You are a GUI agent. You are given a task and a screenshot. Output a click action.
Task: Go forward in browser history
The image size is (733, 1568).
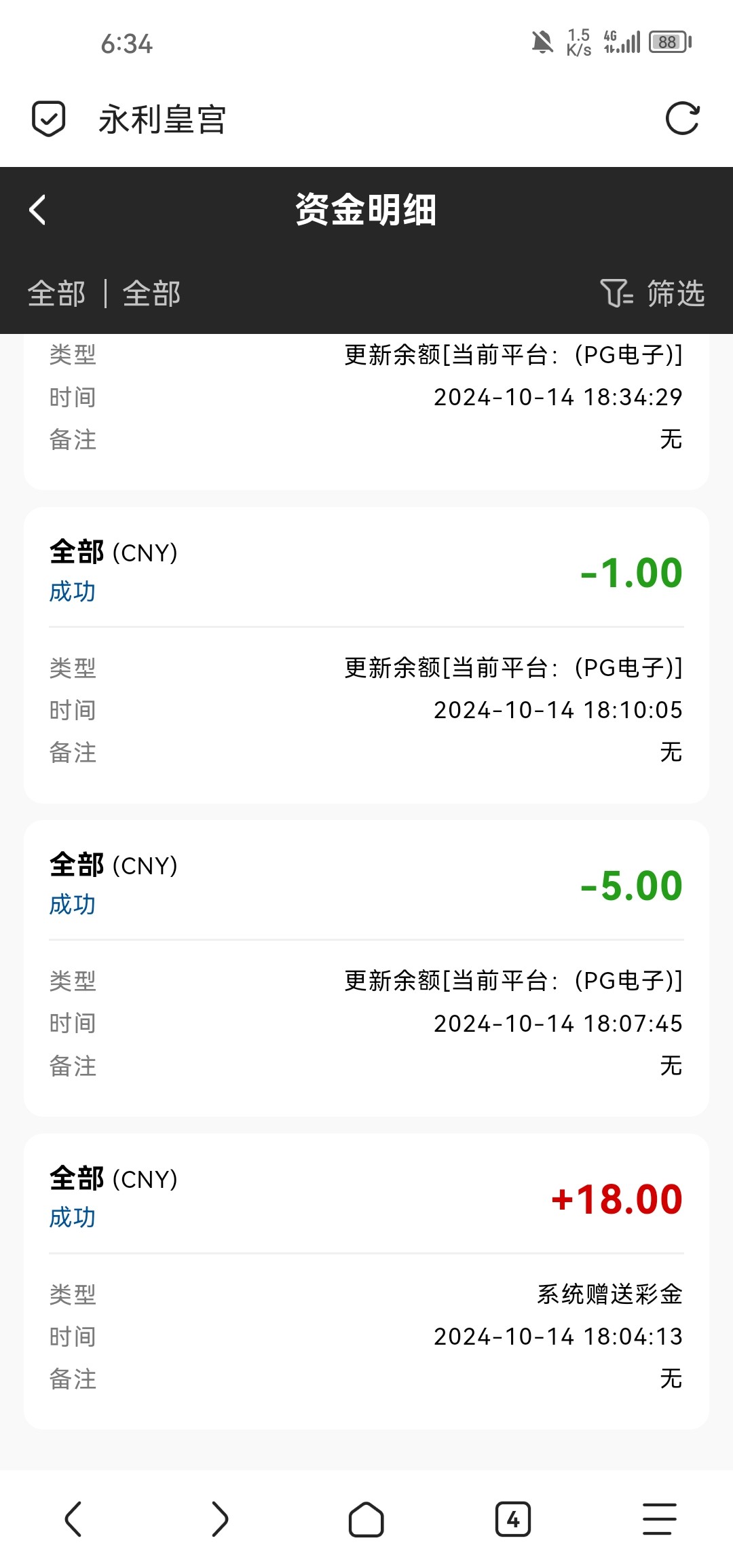pyautogui.click(x=220, y=1518)
